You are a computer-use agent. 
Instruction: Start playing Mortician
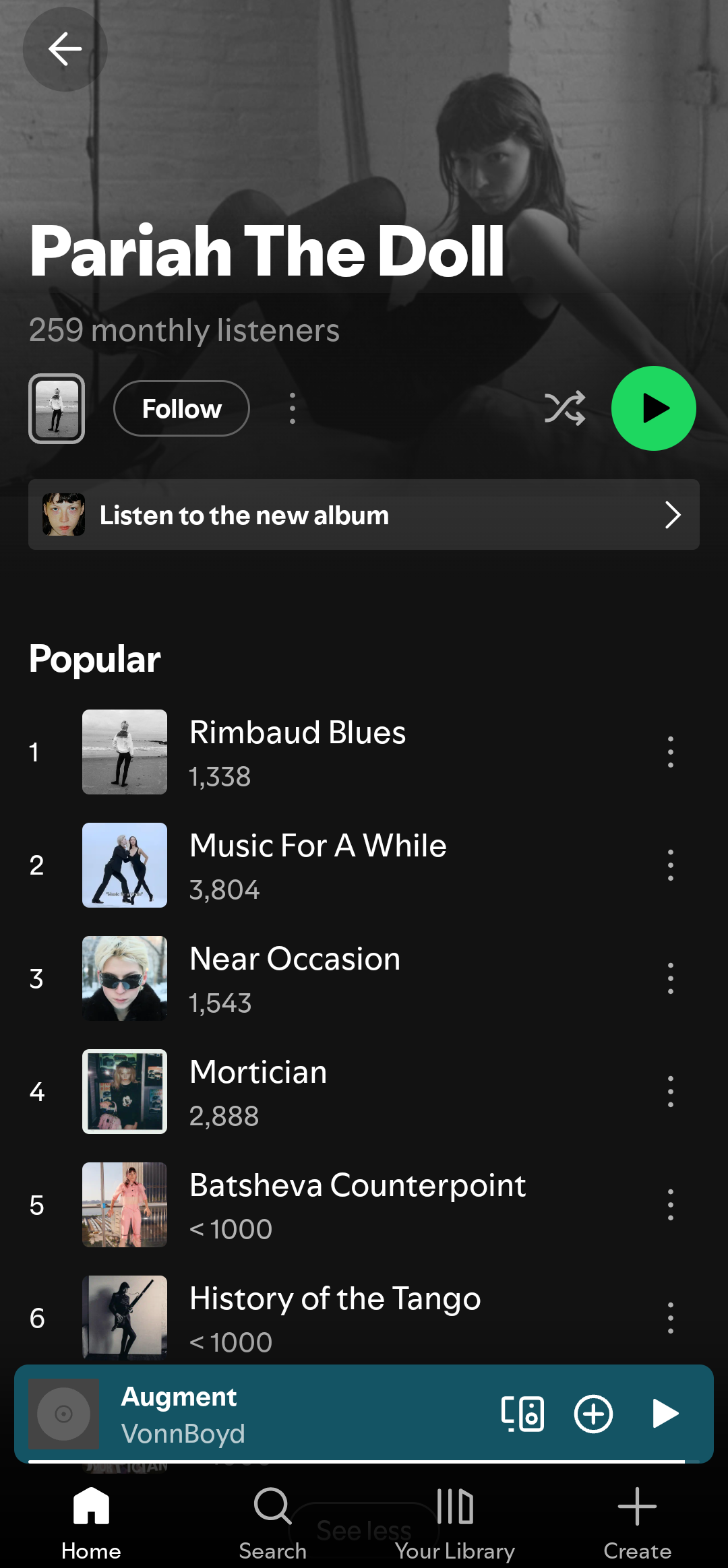(x=259, y=1091)
